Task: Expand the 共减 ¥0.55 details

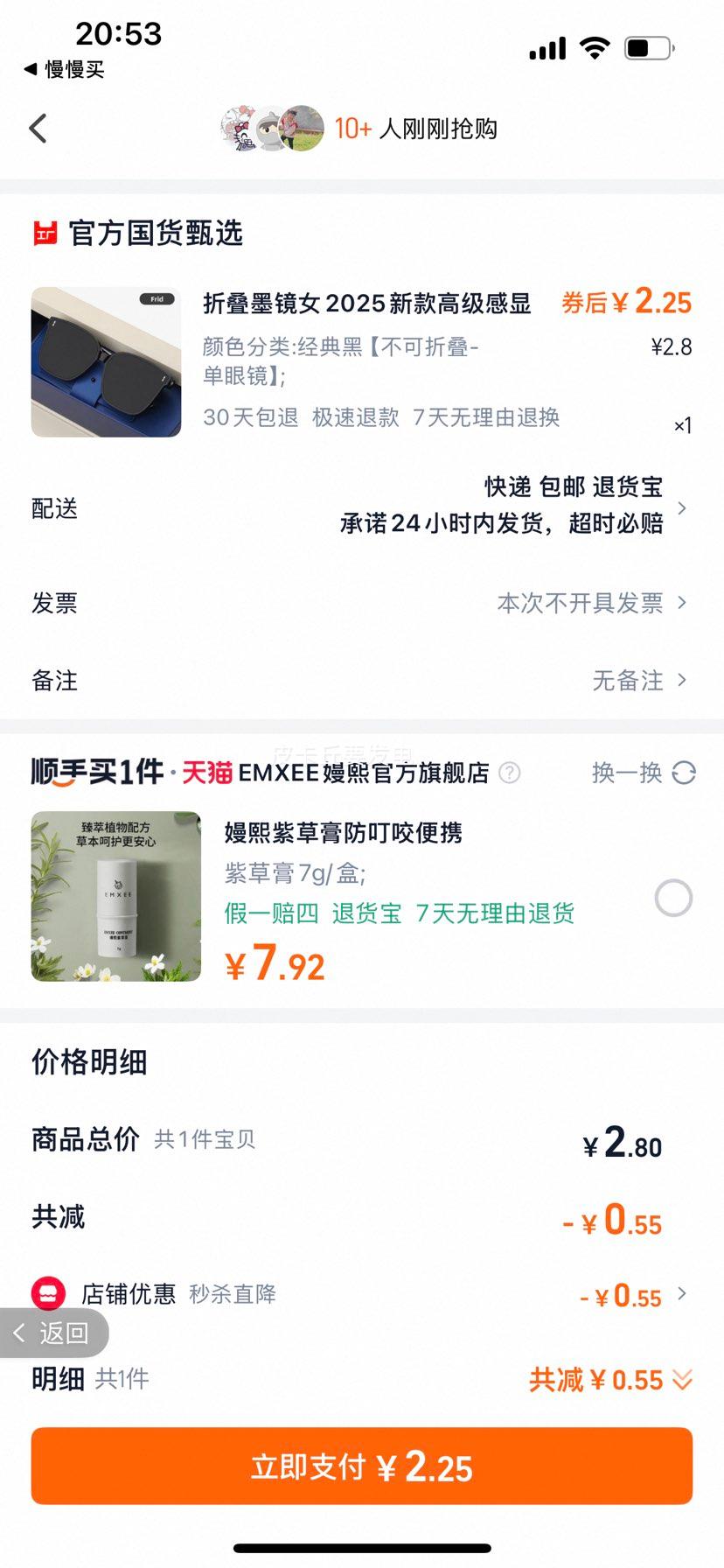Action: point(611,1381)
